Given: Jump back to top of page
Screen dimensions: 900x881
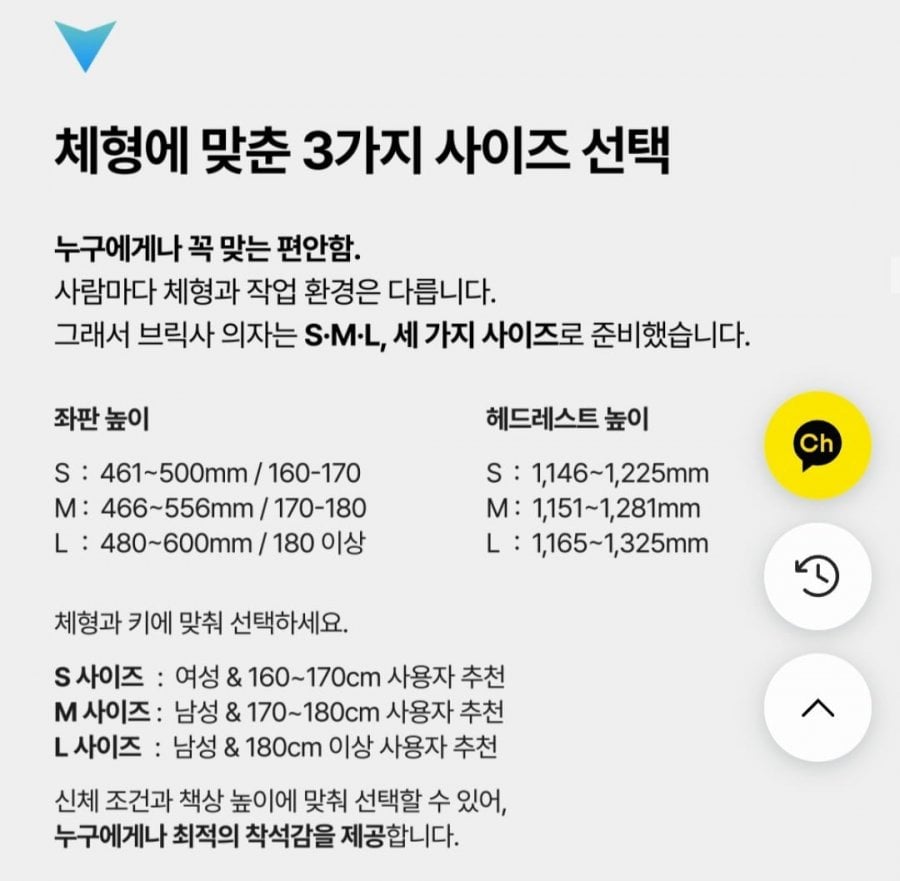Looking at the screenshot, I should (x=817, y=707).
